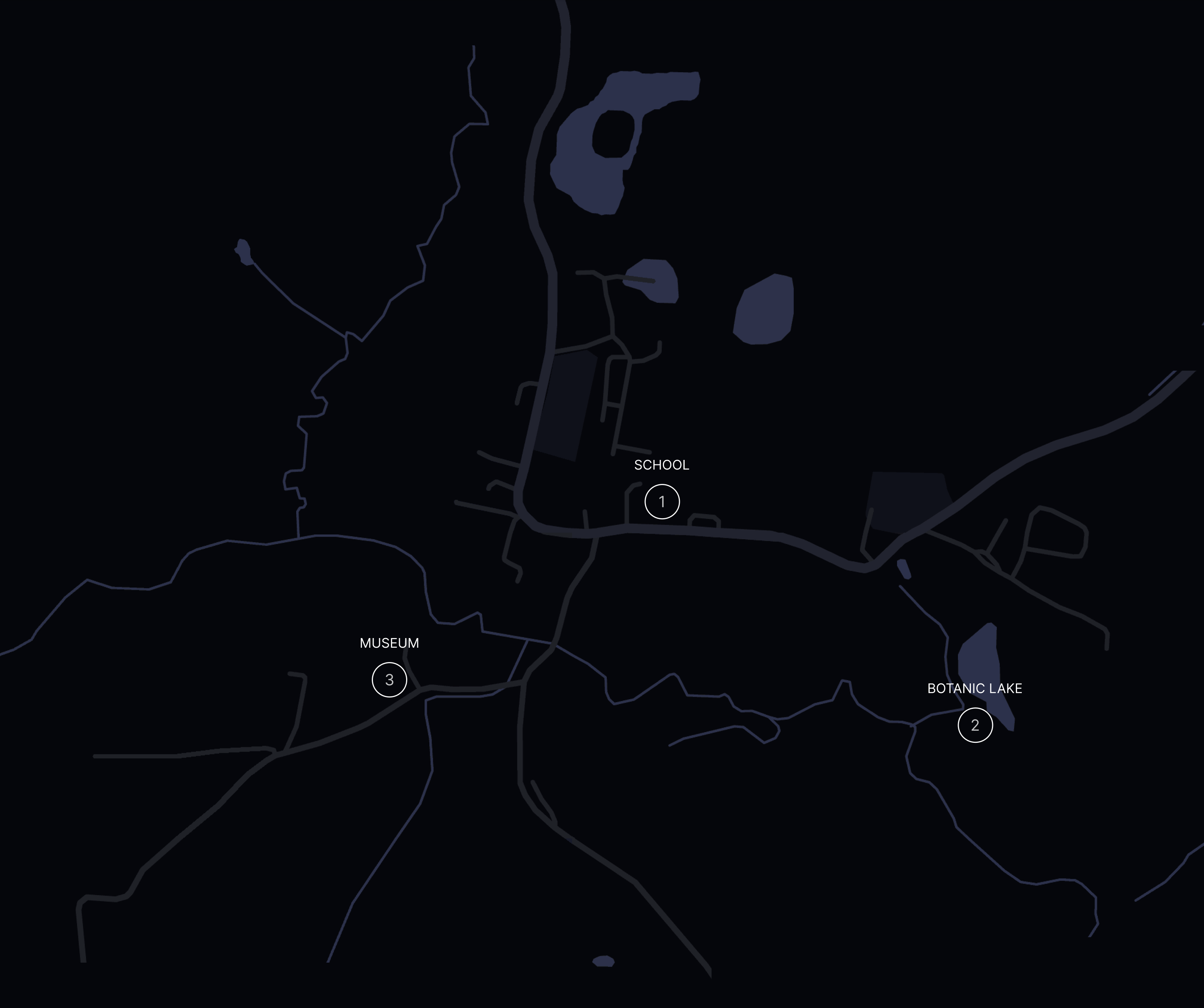
Task: Select the School marker numbered 1
Action: pos(662,502)
